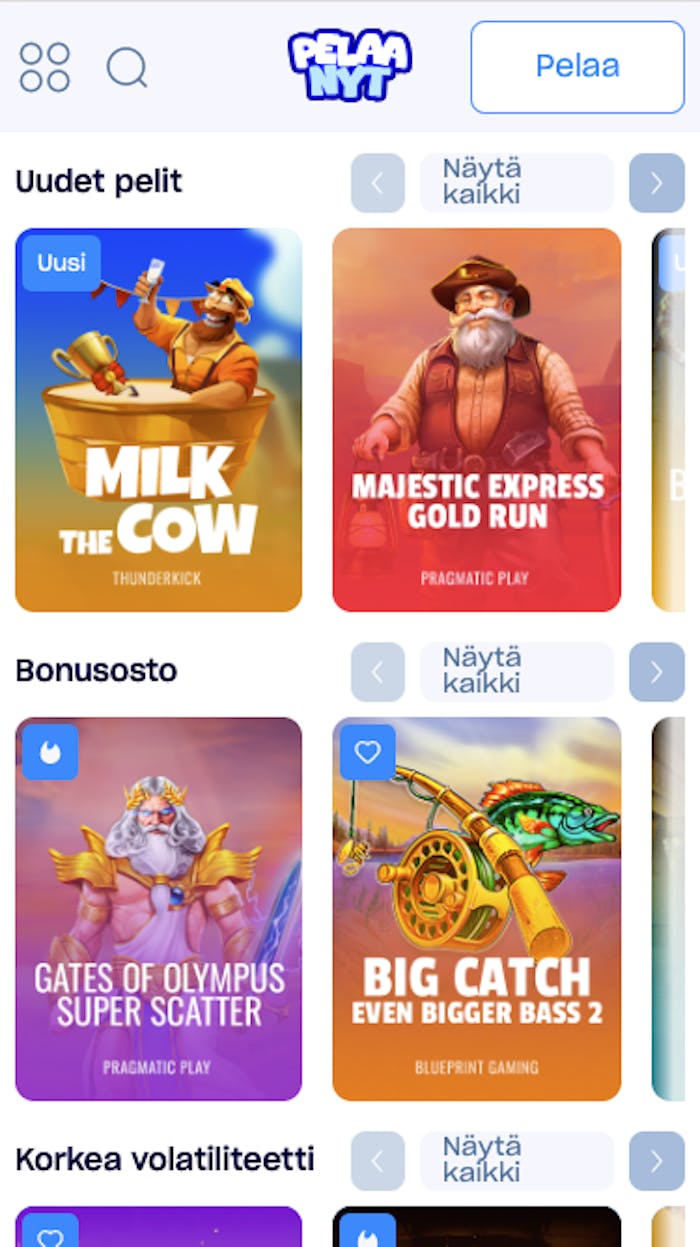This screenshot has width=700, height=1247.
Task: Go to previous Uudet pelit games
Action: (378, 183)
